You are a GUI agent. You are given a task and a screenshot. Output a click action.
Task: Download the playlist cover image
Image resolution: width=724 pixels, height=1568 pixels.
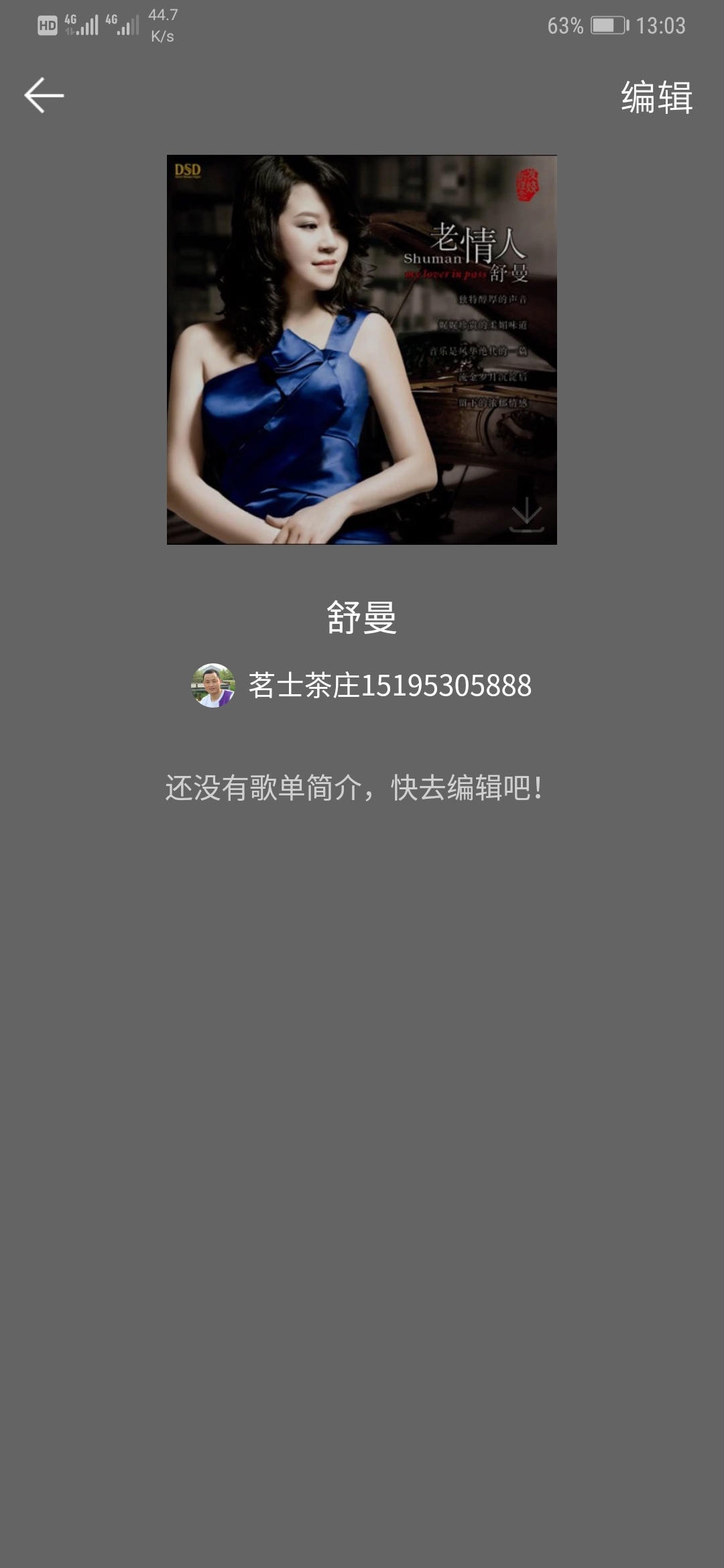pyautogui.click(x=527, y=515)
